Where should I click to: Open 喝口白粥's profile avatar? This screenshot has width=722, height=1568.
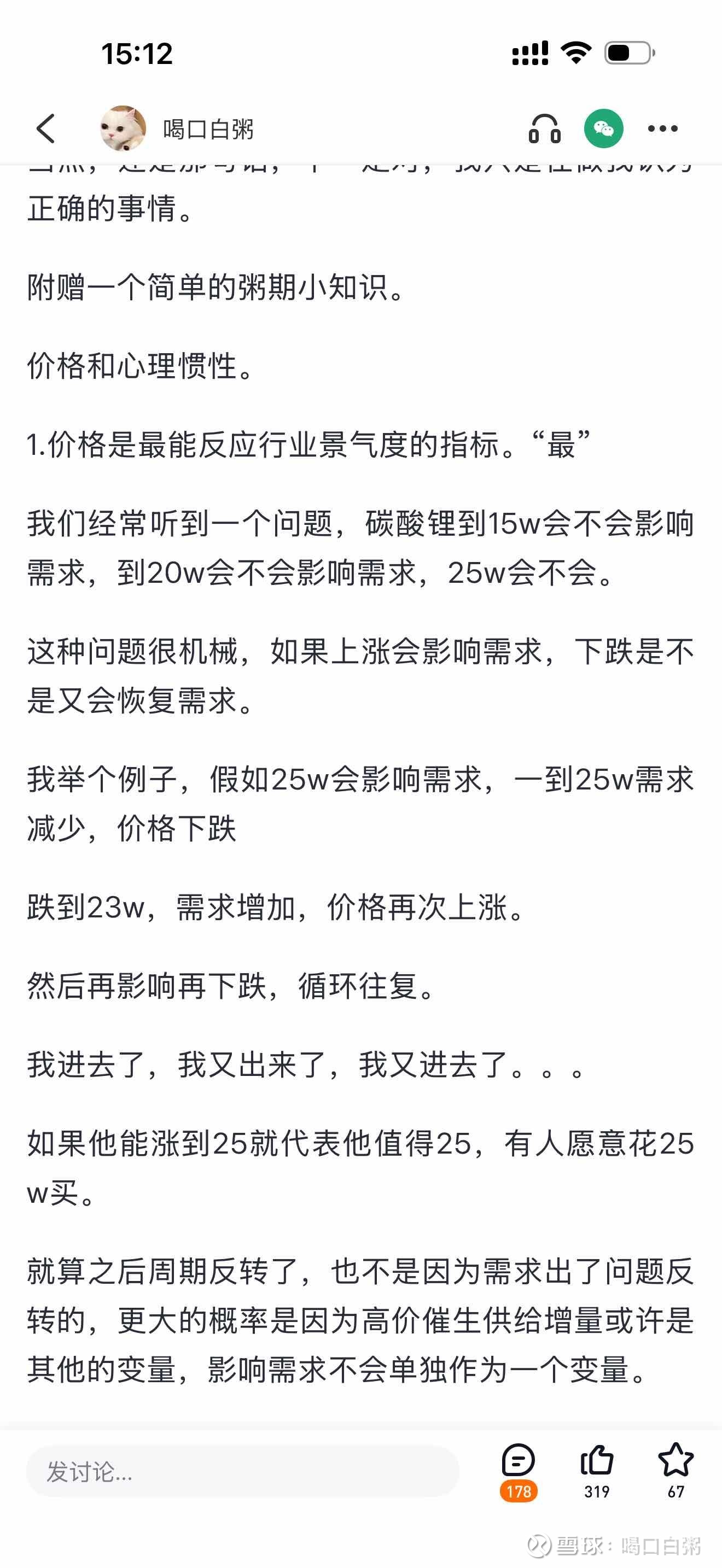click(x=124, y=128)
